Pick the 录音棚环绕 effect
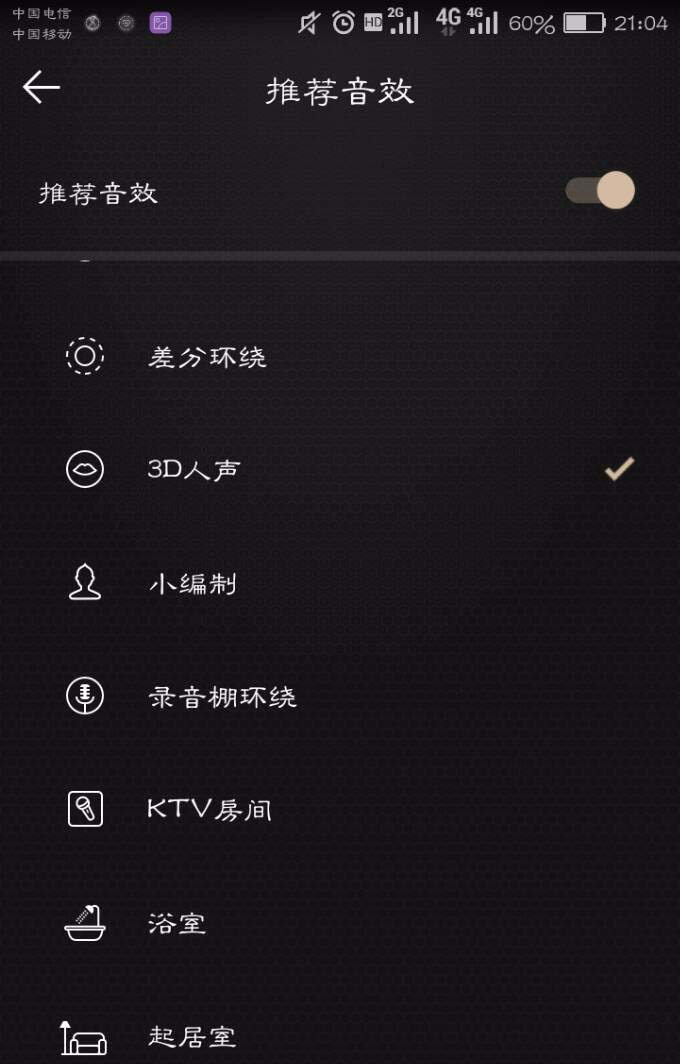 pos(222,697)
